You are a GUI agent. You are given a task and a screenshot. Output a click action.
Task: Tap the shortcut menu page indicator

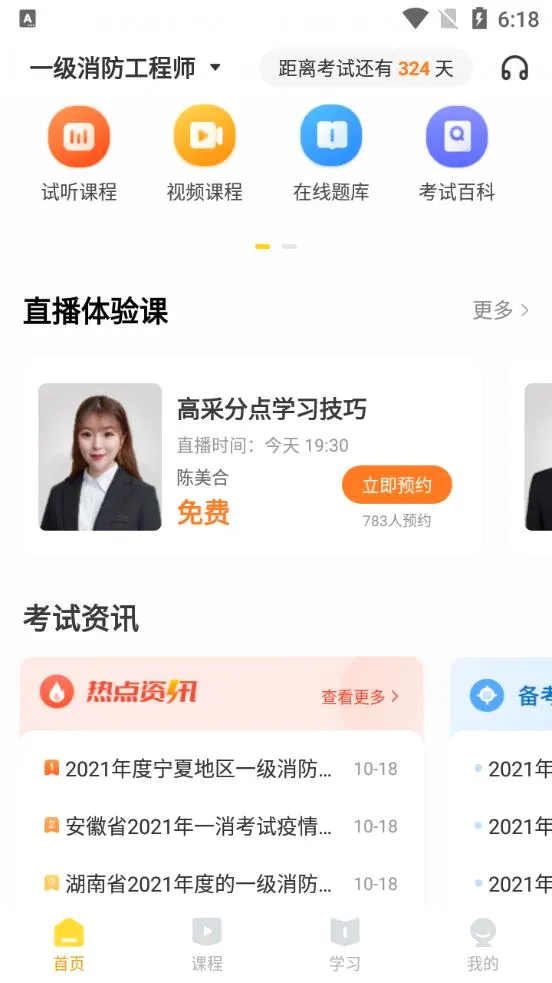point(276,246)
